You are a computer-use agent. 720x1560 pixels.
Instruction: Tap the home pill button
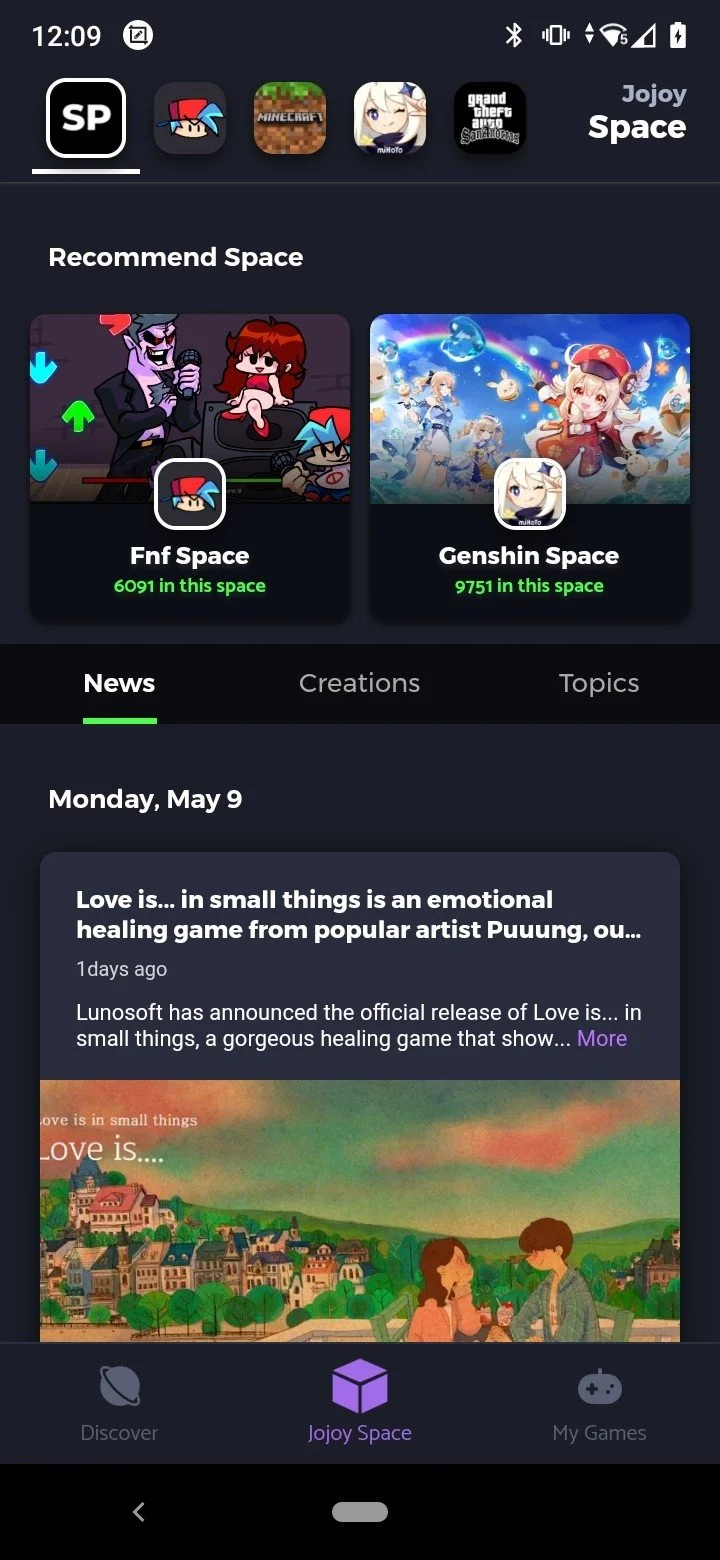pos(359,1512)
